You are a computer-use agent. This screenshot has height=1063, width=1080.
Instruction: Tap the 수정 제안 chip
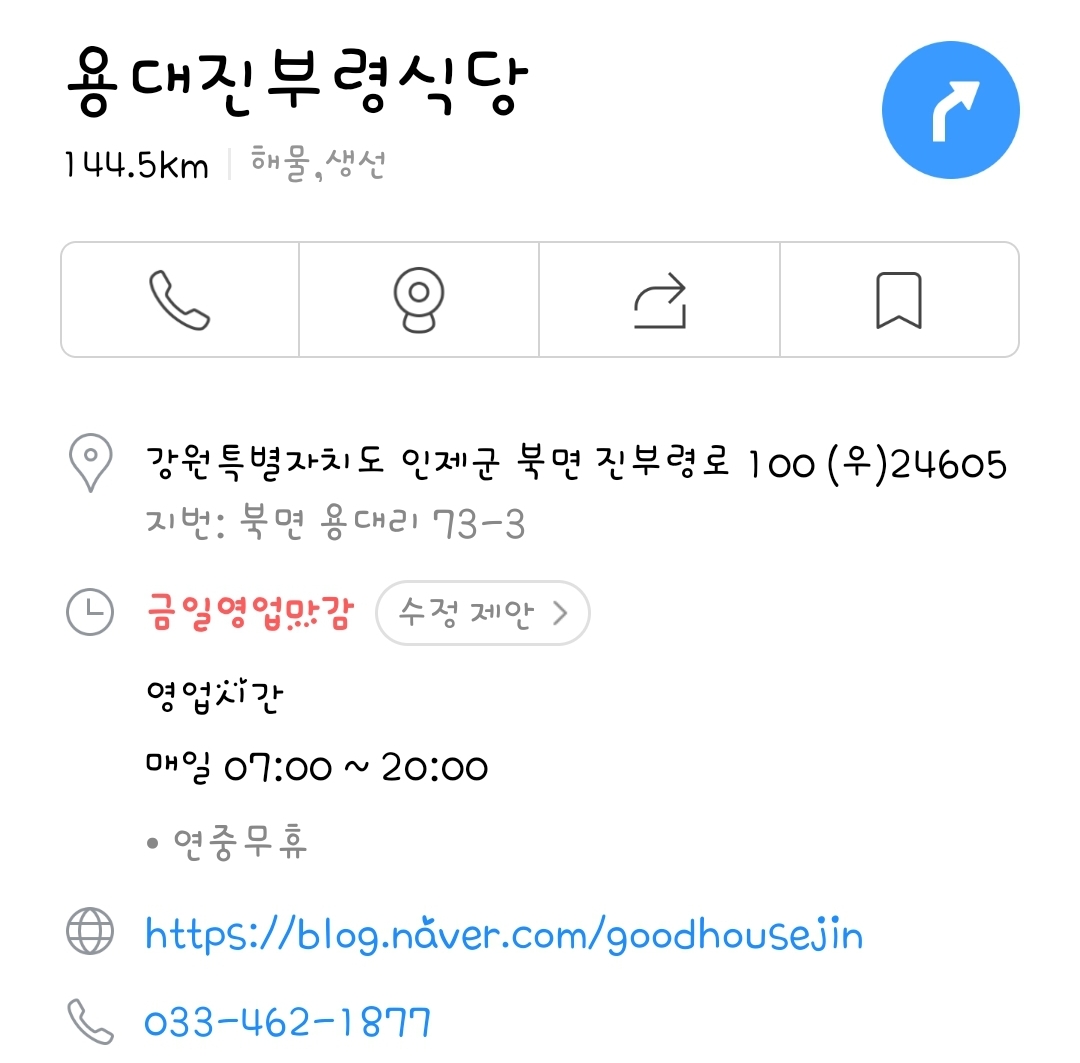[482, 613]
